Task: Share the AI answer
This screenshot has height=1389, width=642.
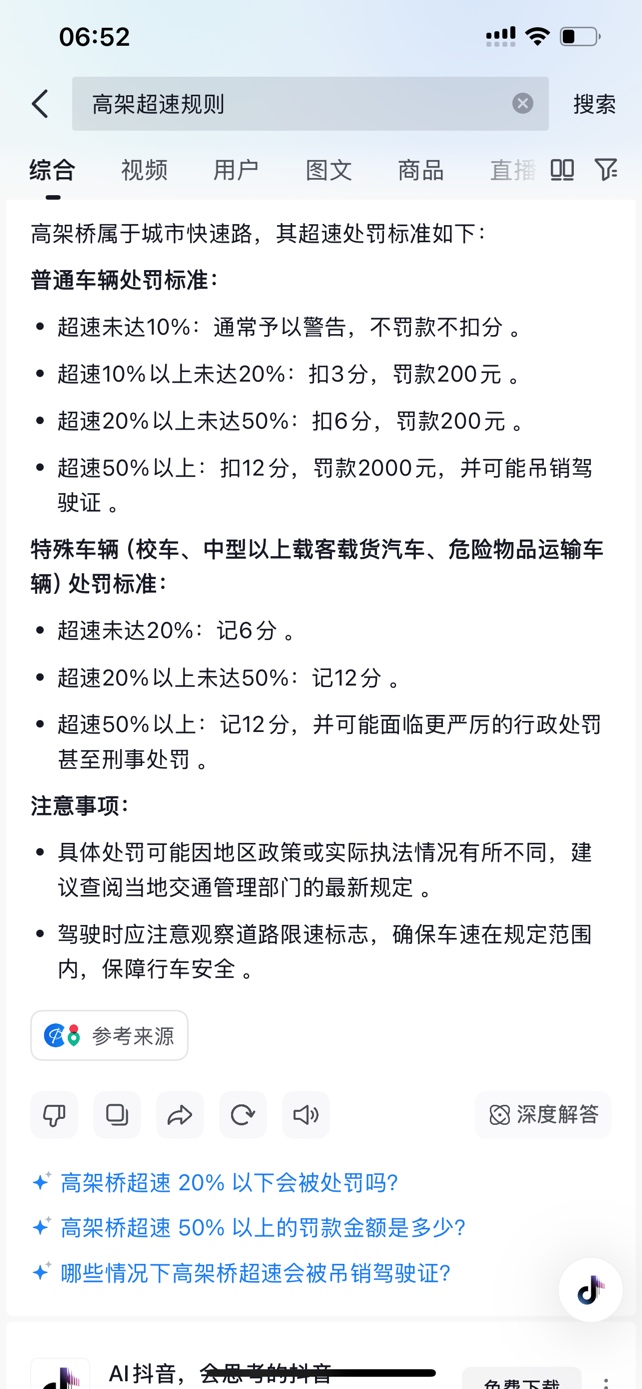Action: [x=180, y=1115]
